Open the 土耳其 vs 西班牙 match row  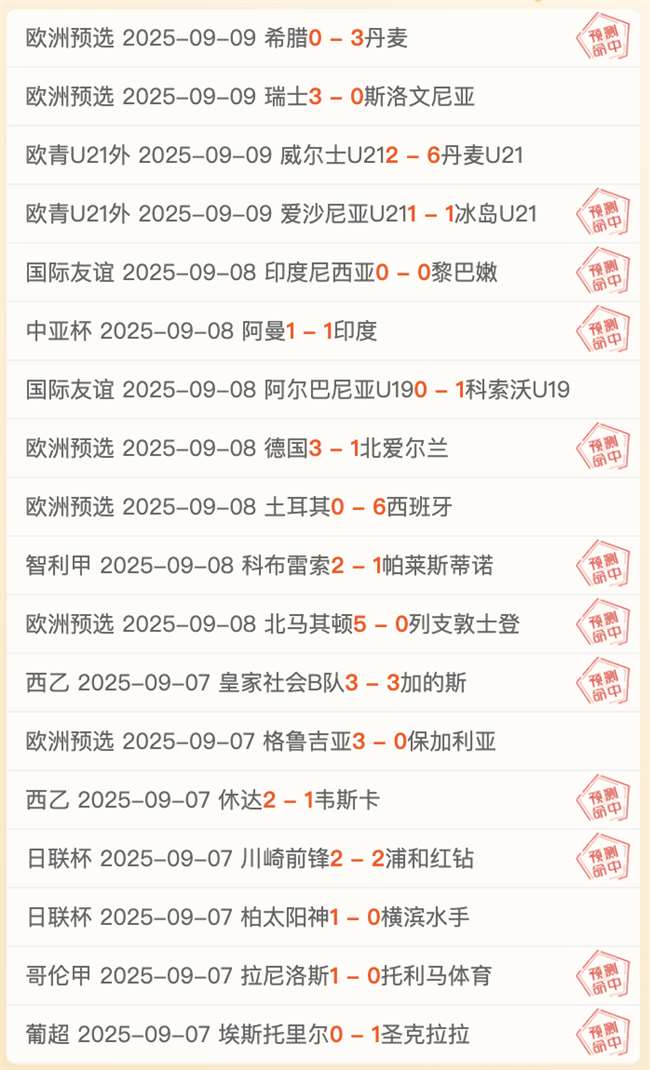coord(323,507)
